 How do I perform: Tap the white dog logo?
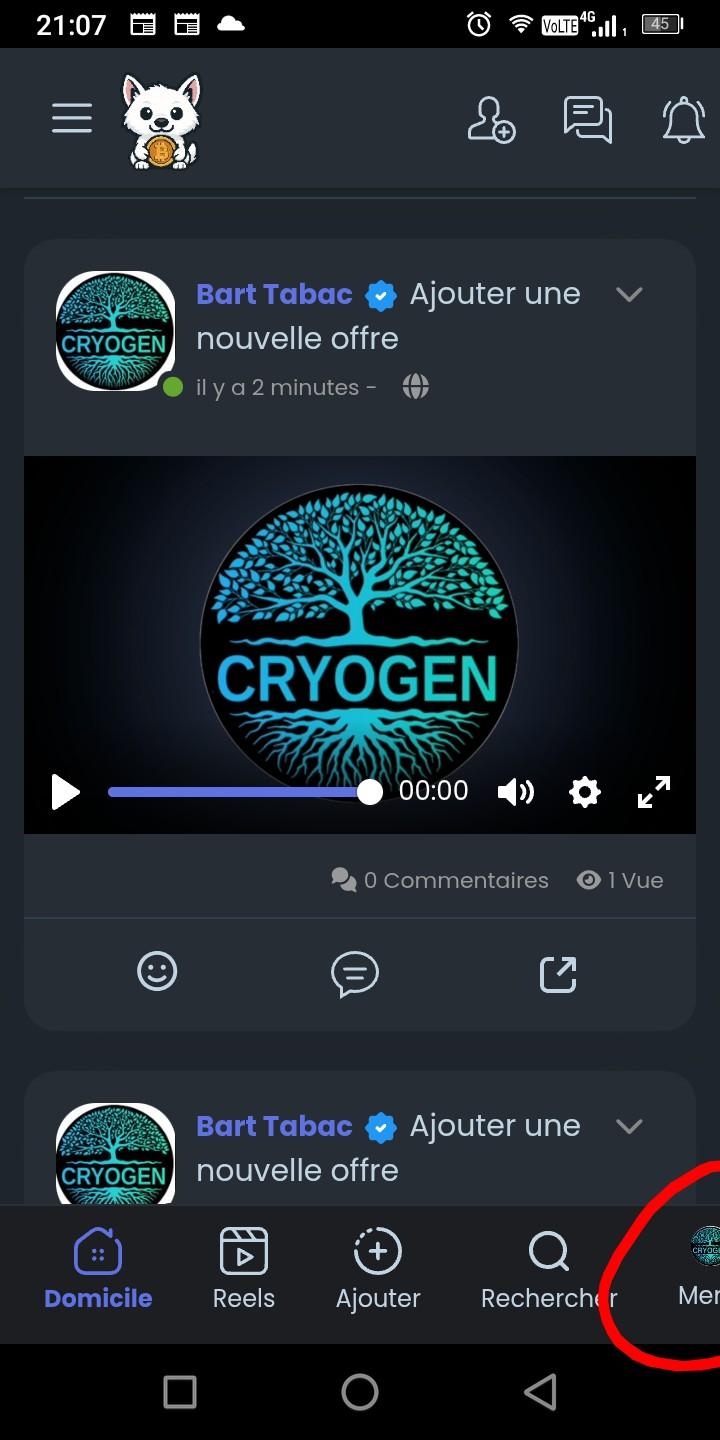coord(160,121)
